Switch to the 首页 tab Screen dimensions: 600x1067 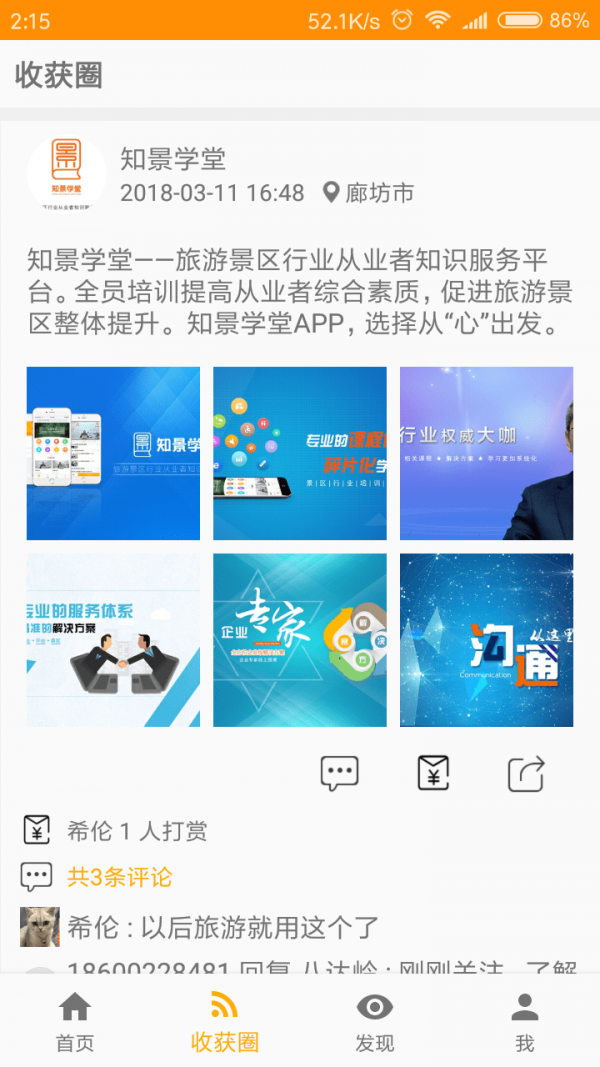pos(75,1022)
